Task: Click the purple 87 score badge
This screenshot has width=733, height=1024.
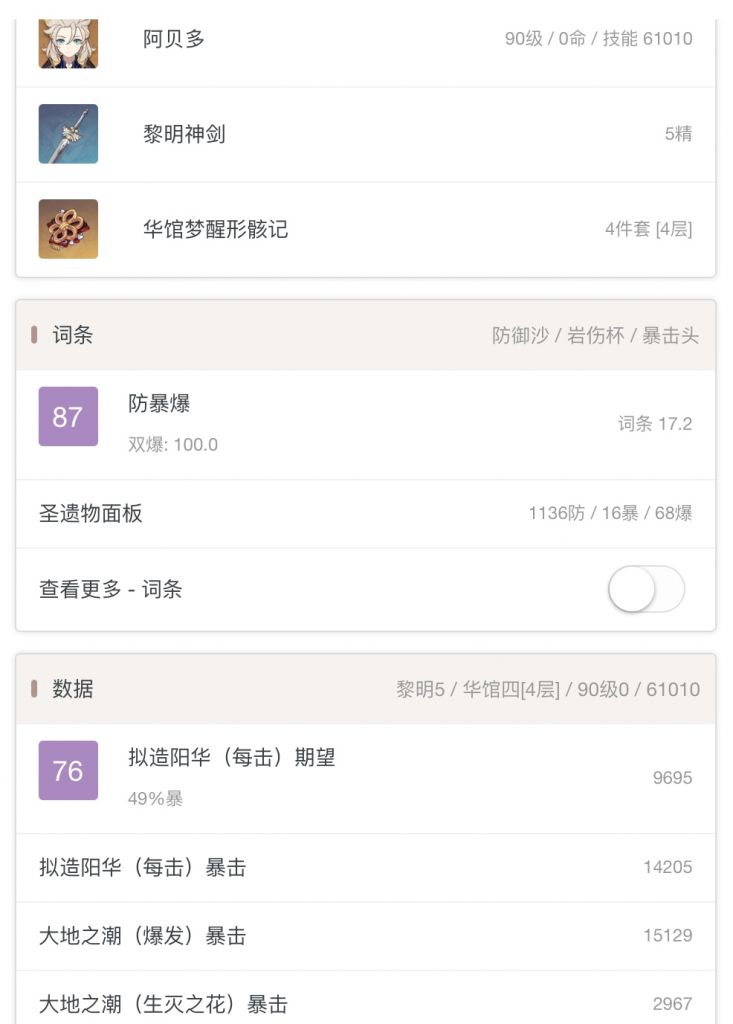Action: [x=67, y=418]
